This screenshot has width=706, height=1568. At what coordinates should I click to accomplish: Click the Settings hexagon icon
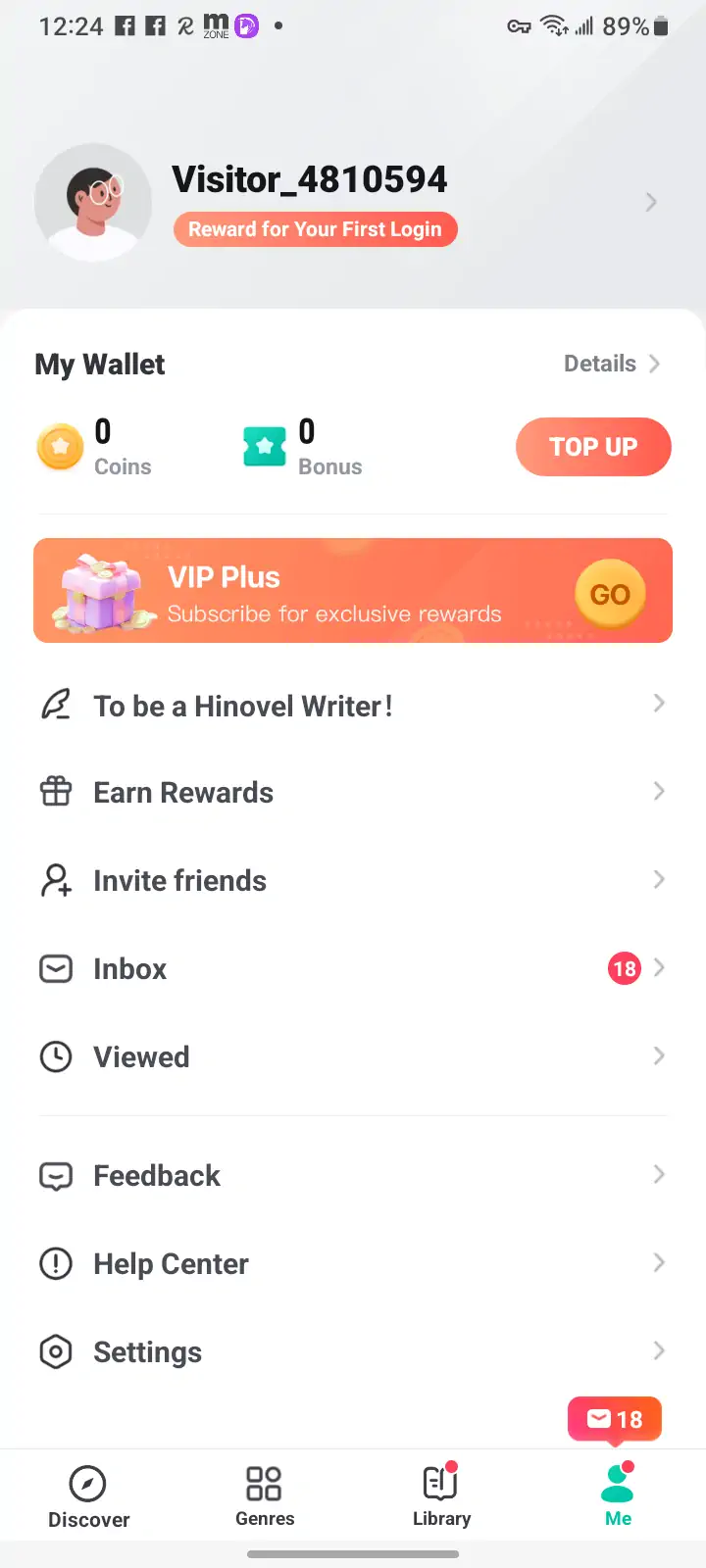[56, 1351]
